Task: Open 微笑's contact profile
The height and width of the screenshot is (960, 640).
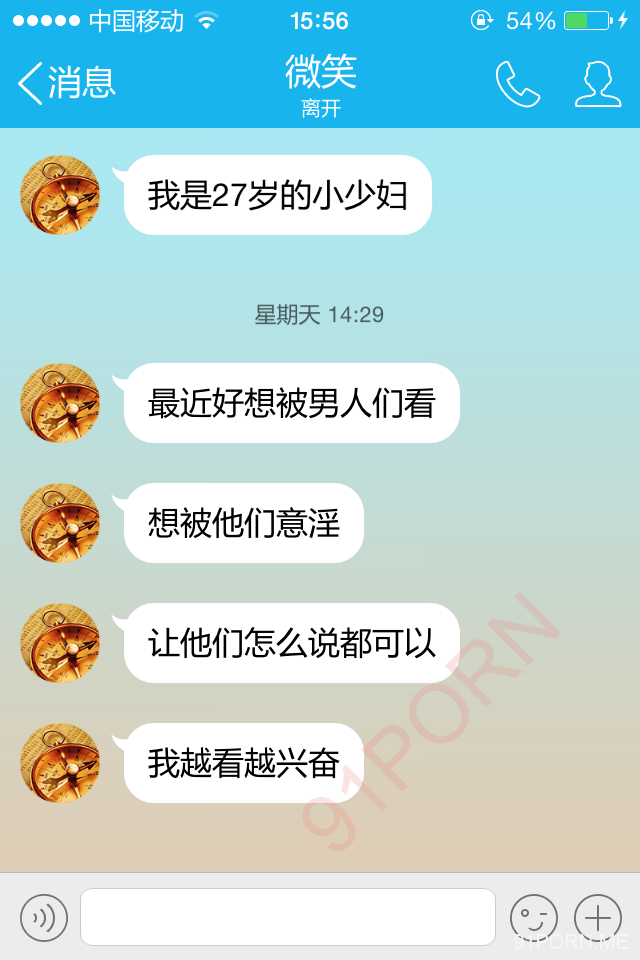Action: click(x=597, y=84)
